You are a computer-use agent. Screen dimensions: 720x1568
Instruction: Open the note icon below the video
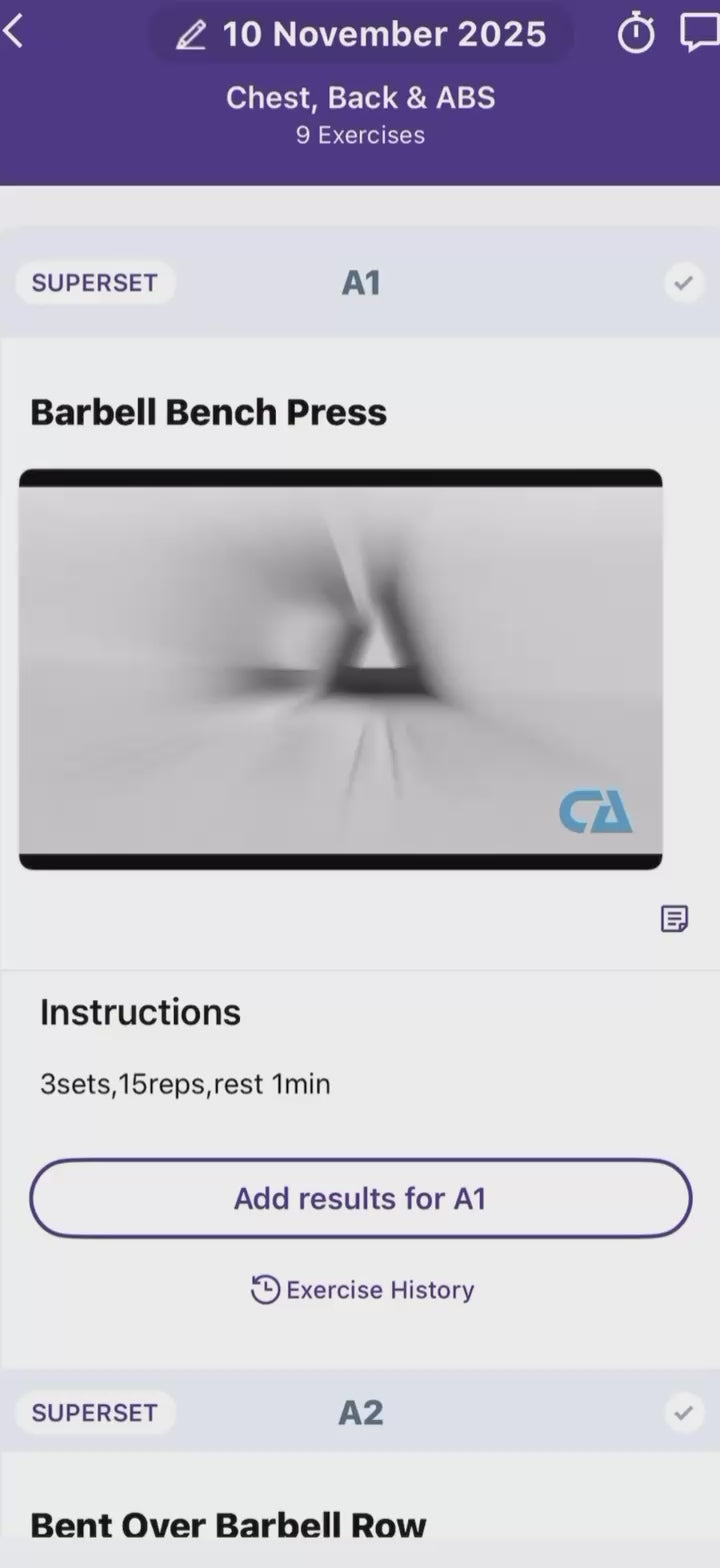(x=674, y=919)
